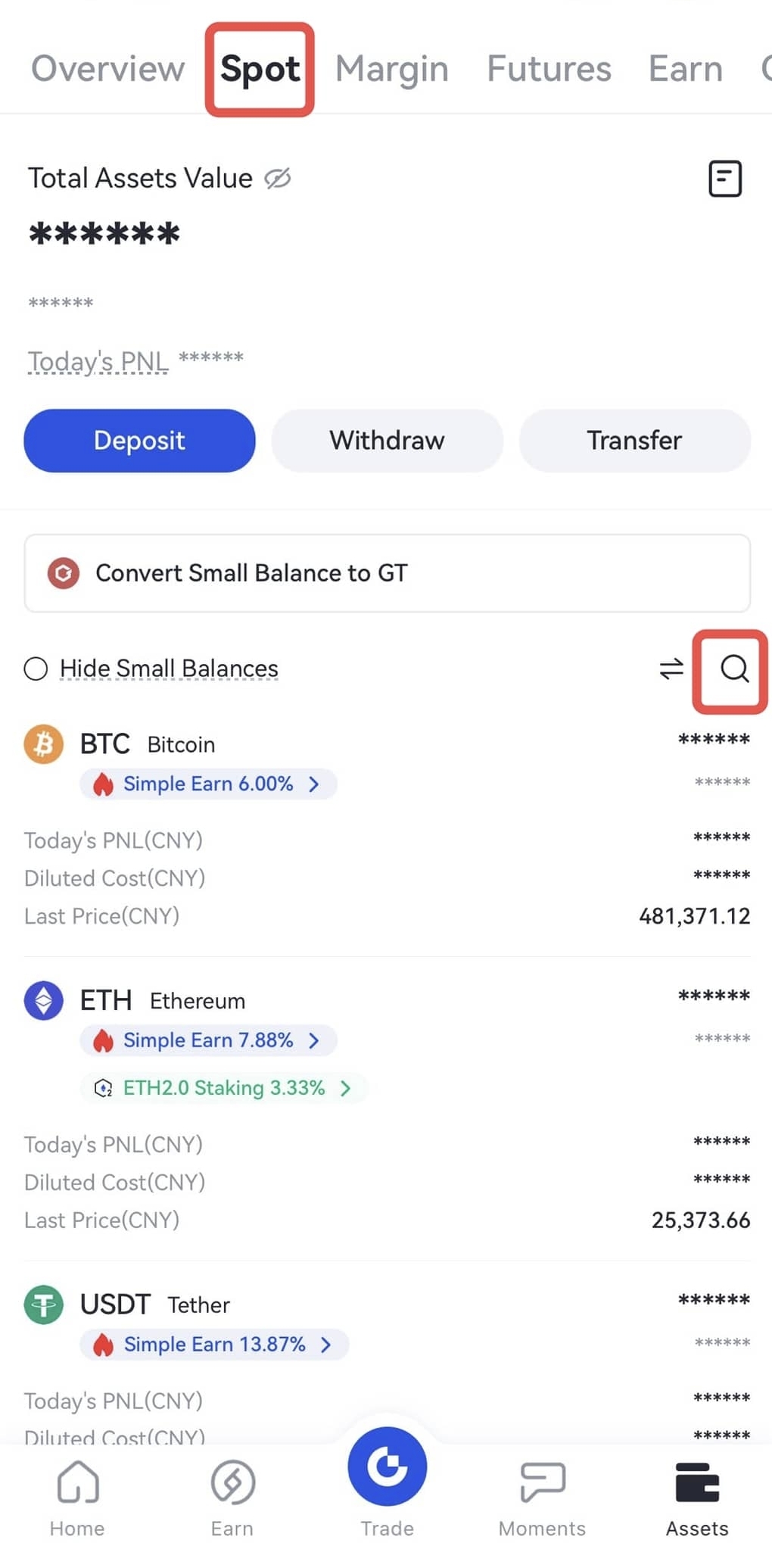This screenshot has height=1568, width=772.
Task: Switch to the Overview tab
Action: pyautogui.click(x=107, y=69)
